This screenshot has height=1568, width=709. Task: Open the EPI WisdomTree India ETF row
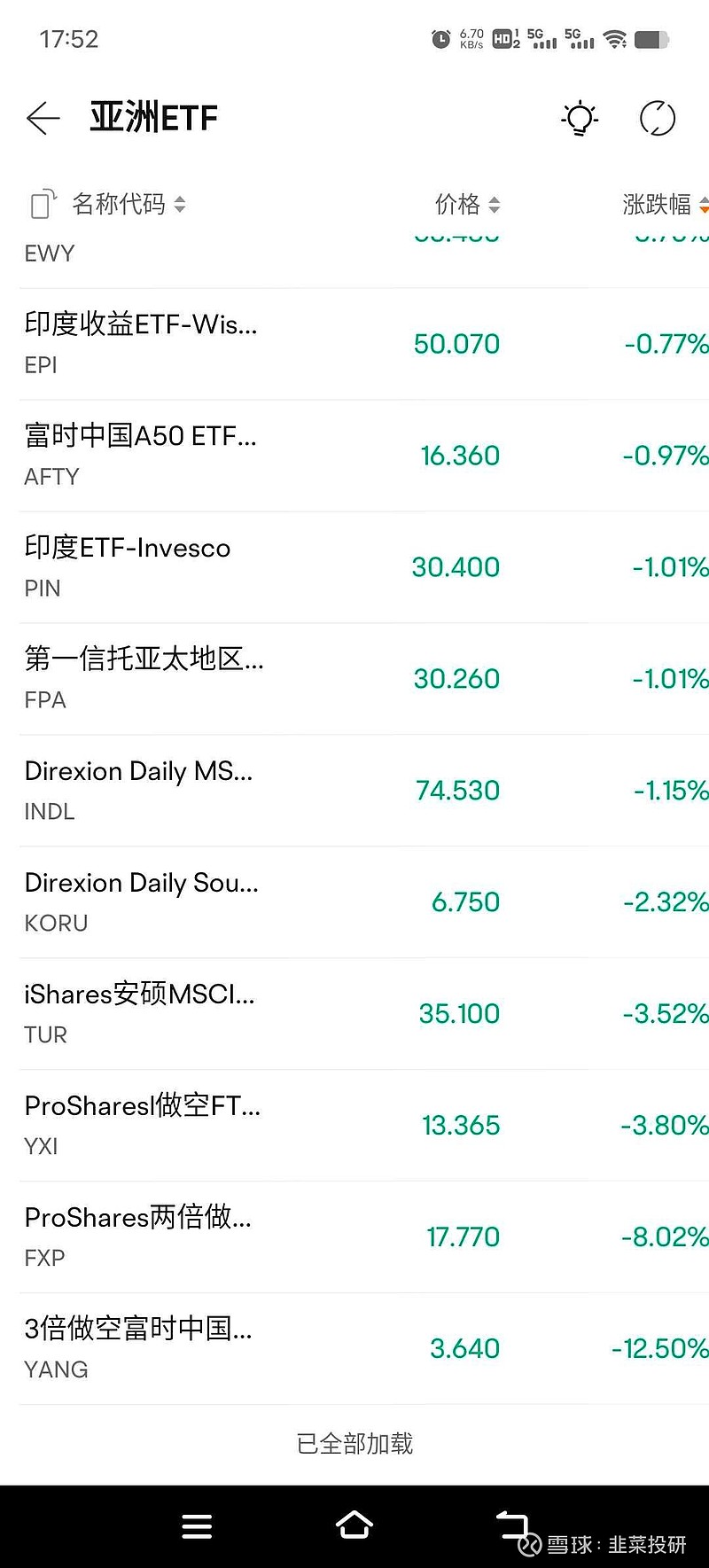pos(354,343)
